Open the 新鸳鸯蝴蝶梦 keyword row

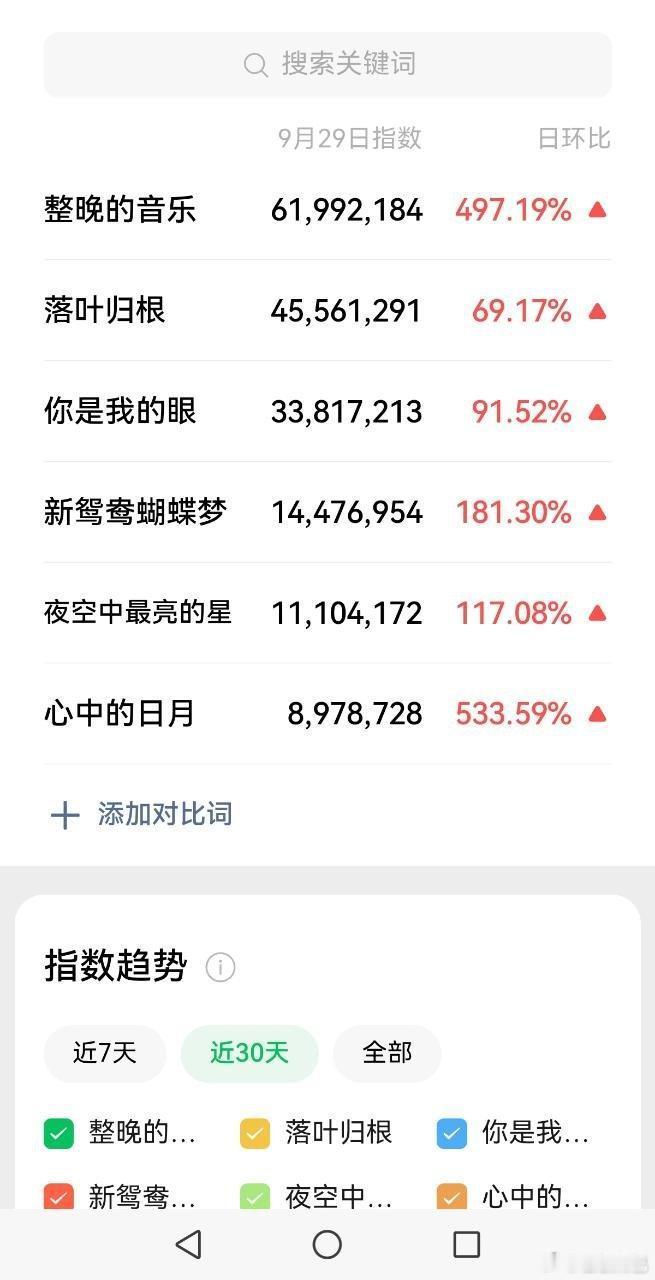tap(327, 513)
